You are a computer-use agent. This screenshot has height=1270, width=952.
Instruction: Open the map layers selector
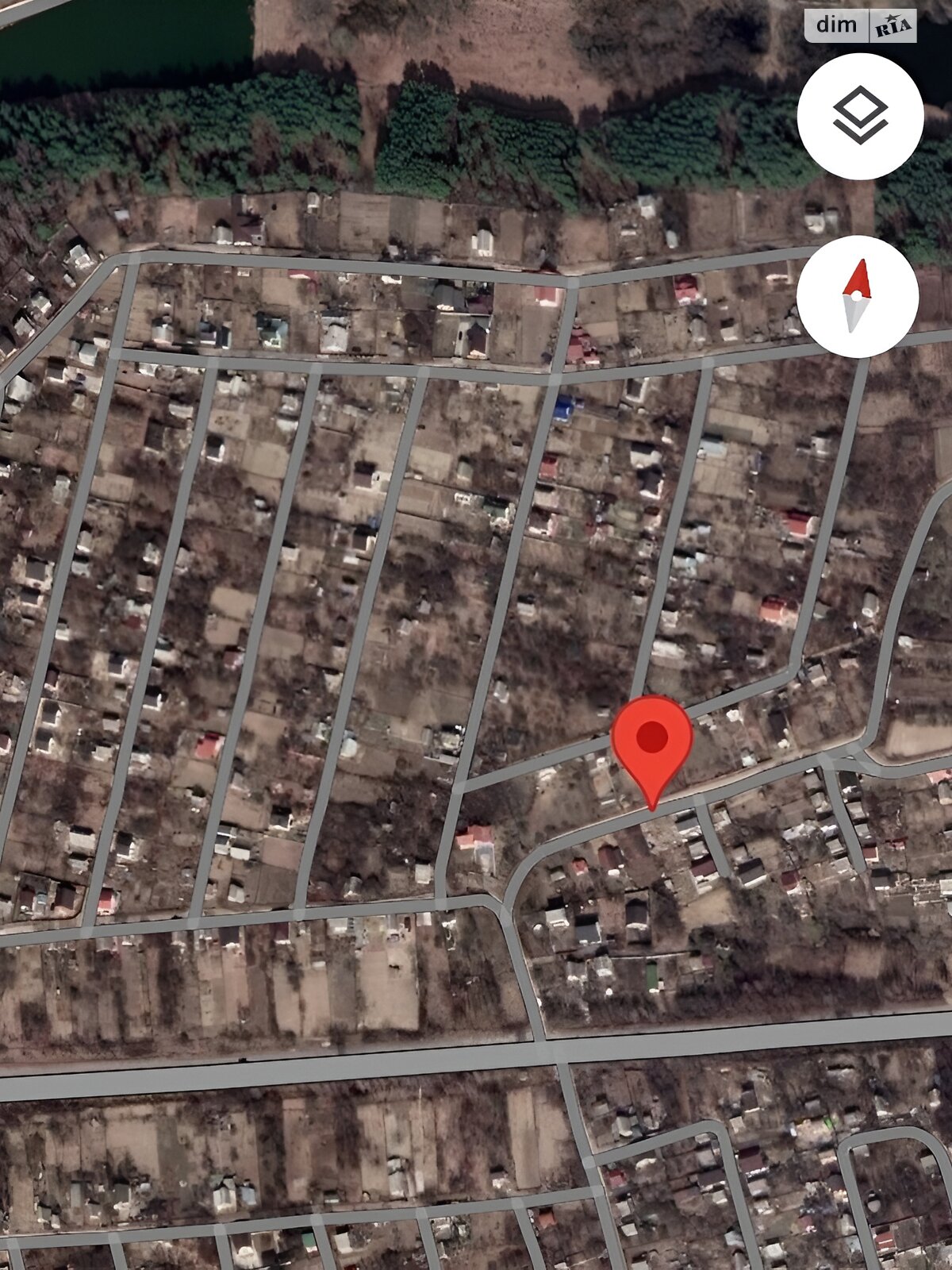(860, 116)
